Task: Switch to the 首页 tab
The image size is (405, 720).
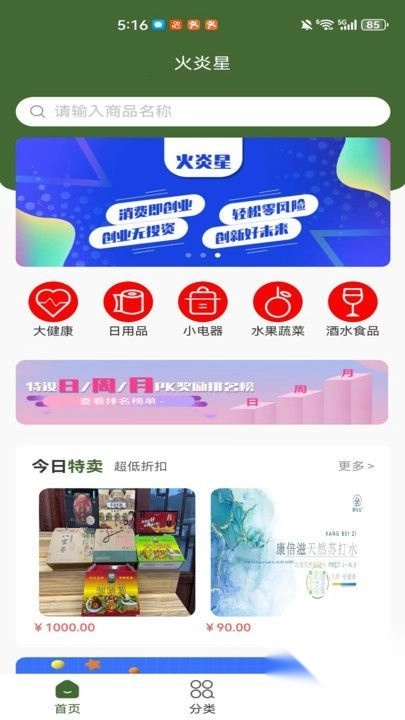Action: point(68,697)
